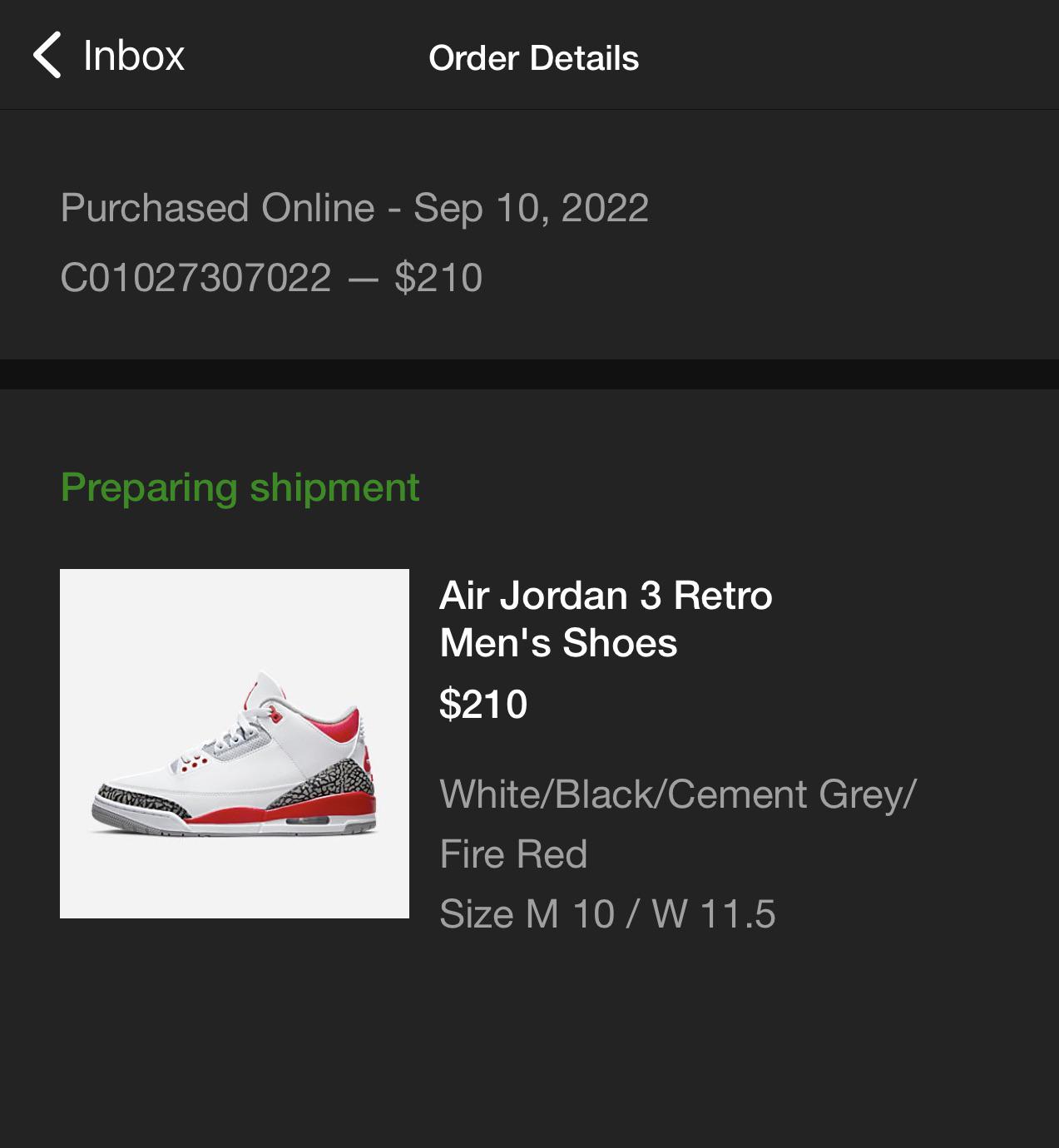This screenshot has width=1059, height=1148.
Task: Click the green shipment status indicator
Action: point(240,487)
